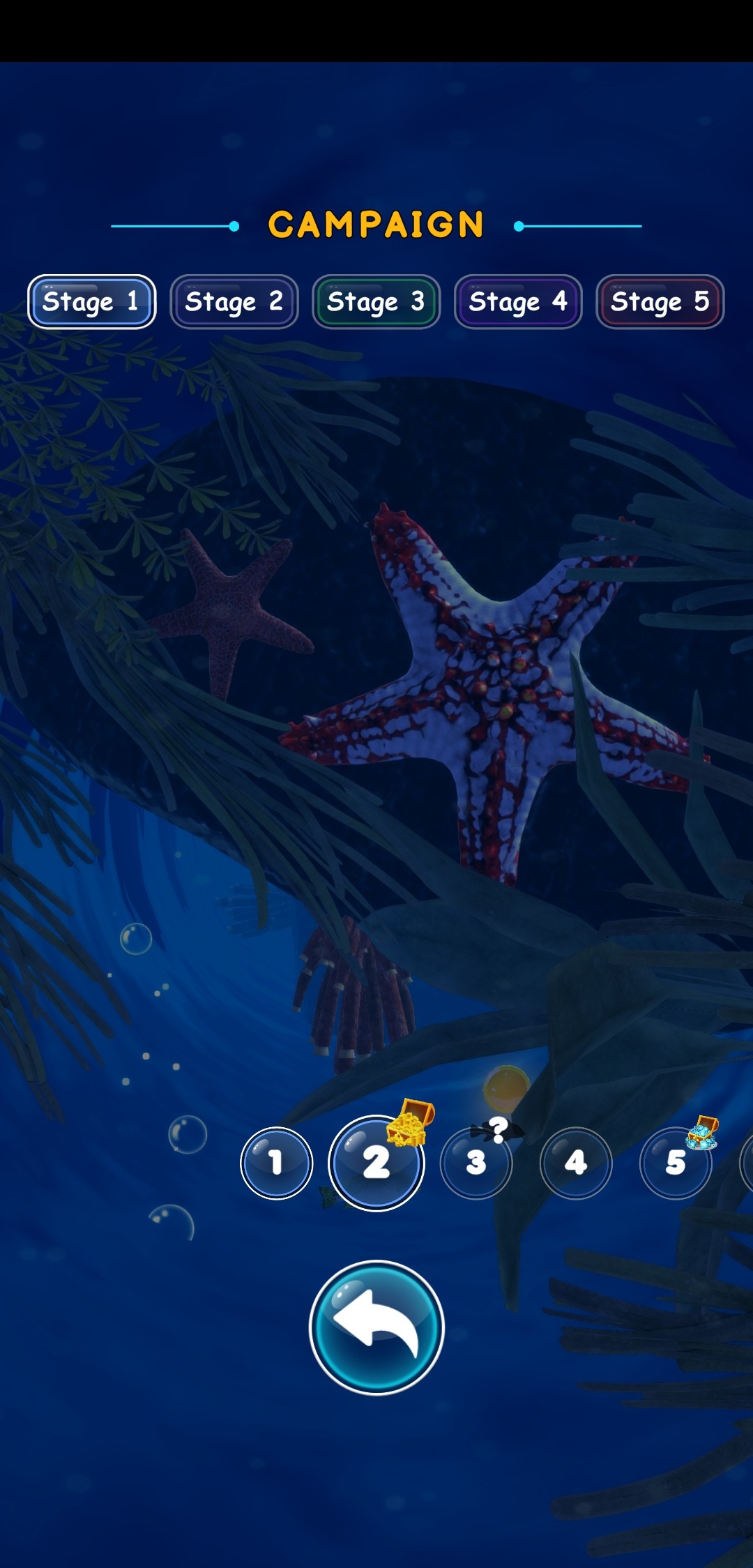
Task: Select the Stage 3 tab
Action: [376, 301]
